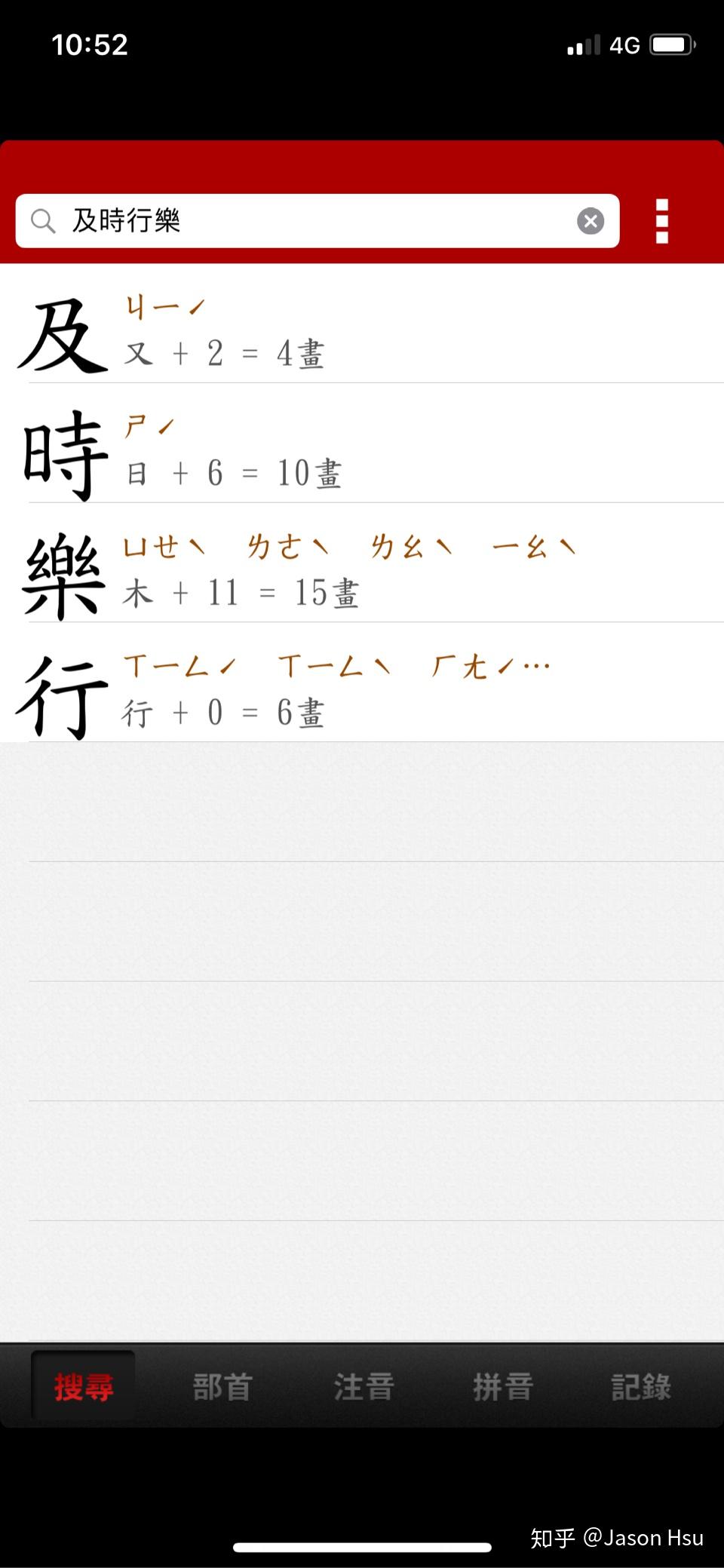Open the 注音 Zhuyin input tab
This screenshot has width=724, height=1568.
coord(363,1386)
